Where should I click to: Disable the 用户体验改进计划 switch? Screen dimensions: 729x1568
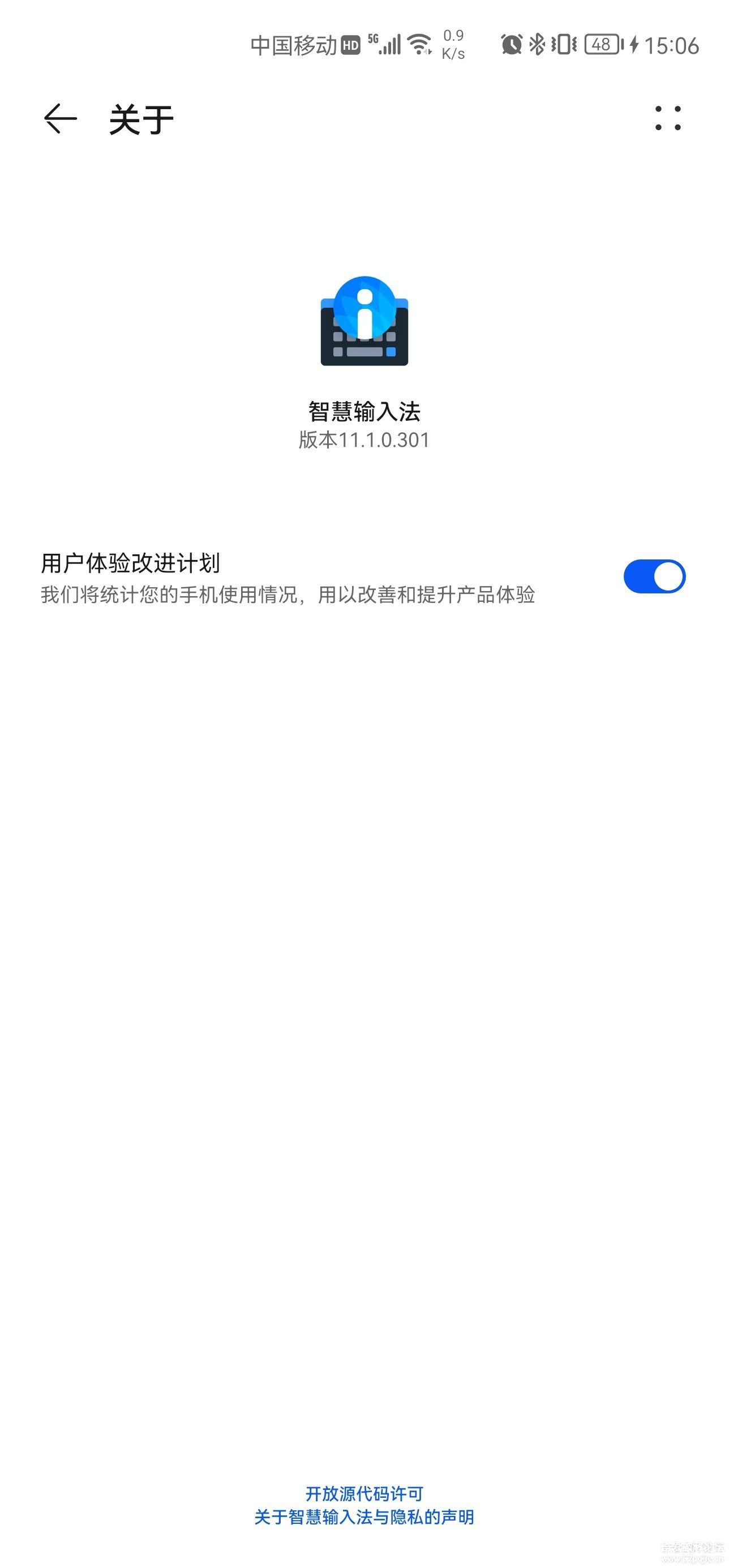[x=654, y=576]
